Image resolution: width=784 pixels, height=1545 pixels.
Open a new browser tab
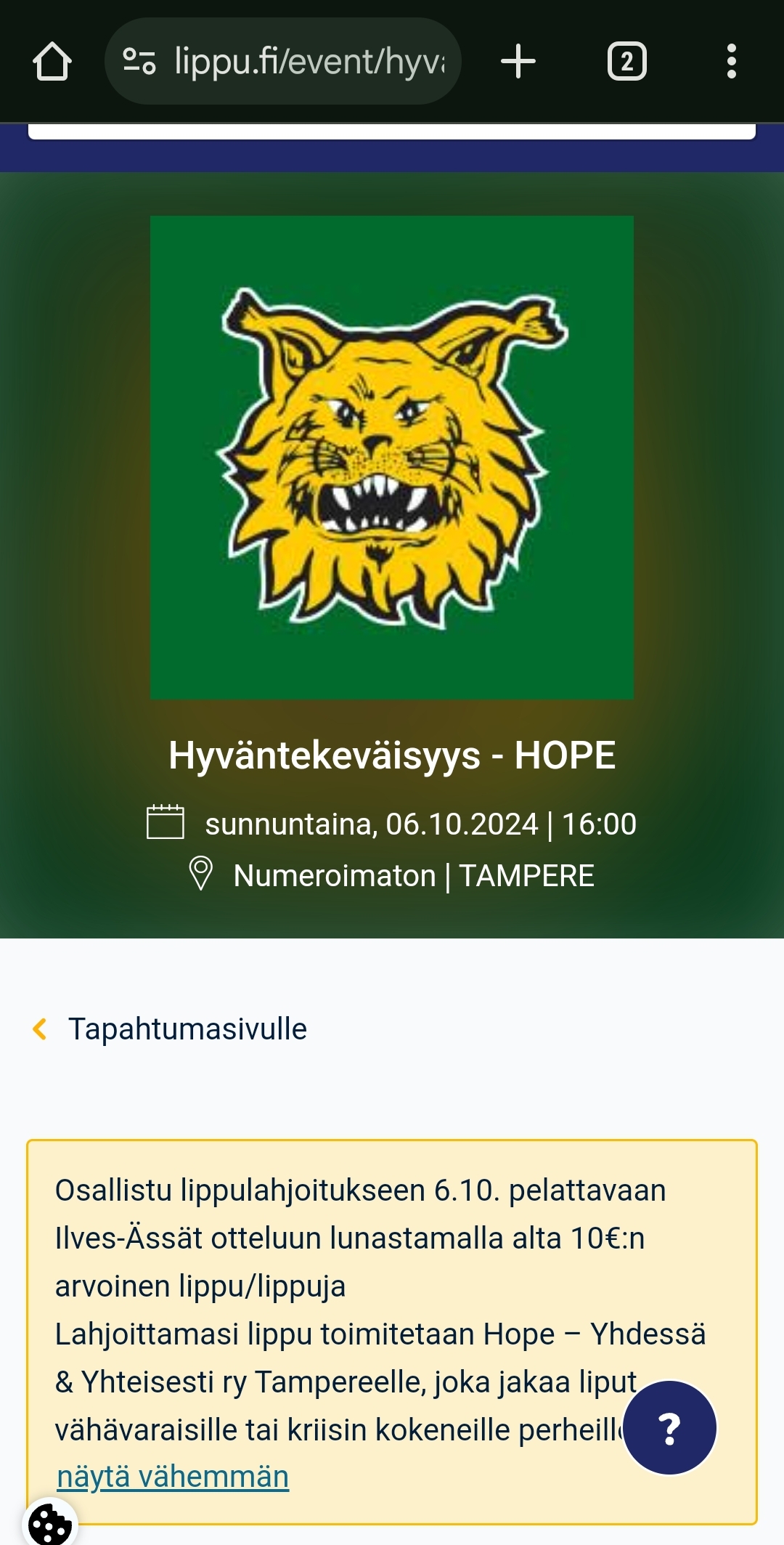click(518, 62)
